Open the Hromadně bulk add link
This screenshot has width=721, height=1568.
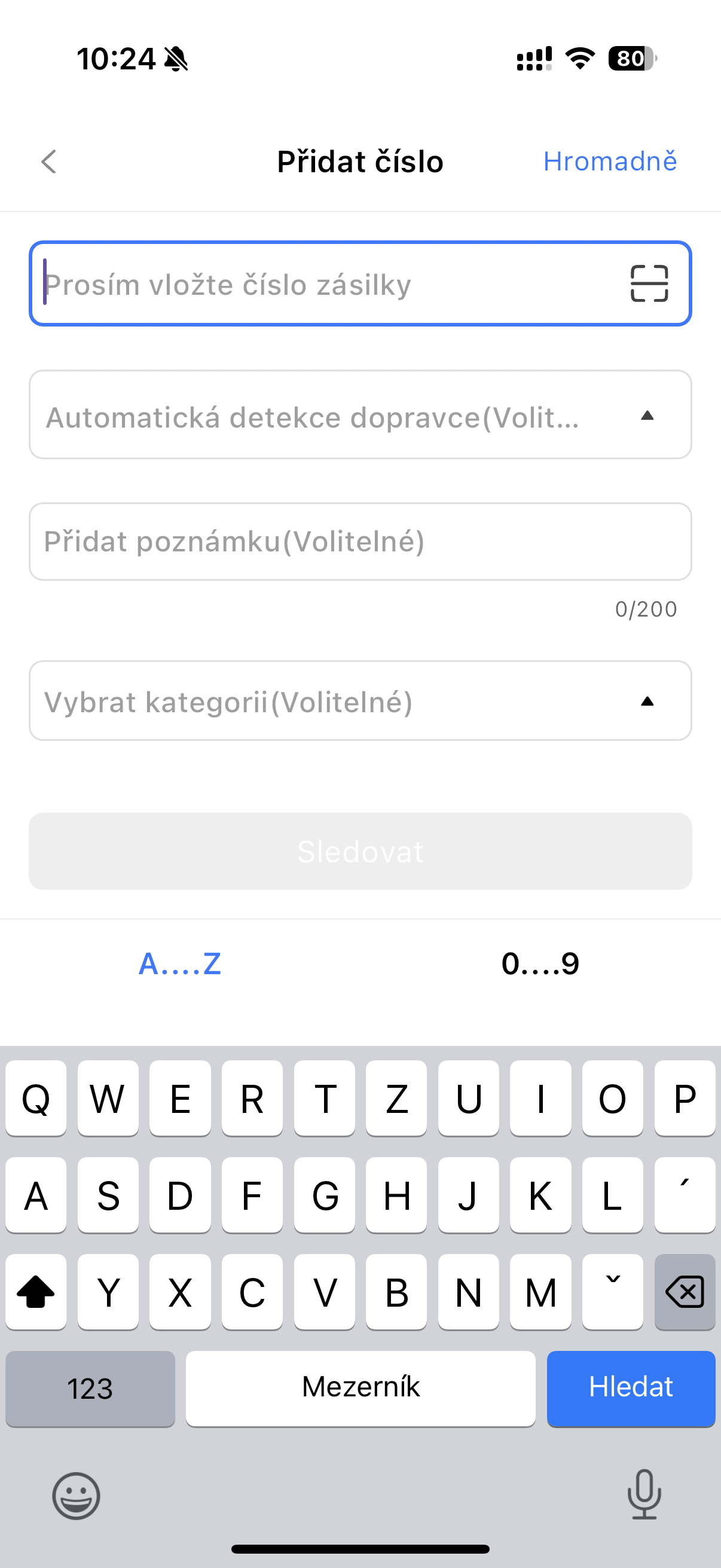(x=610, y=162)
